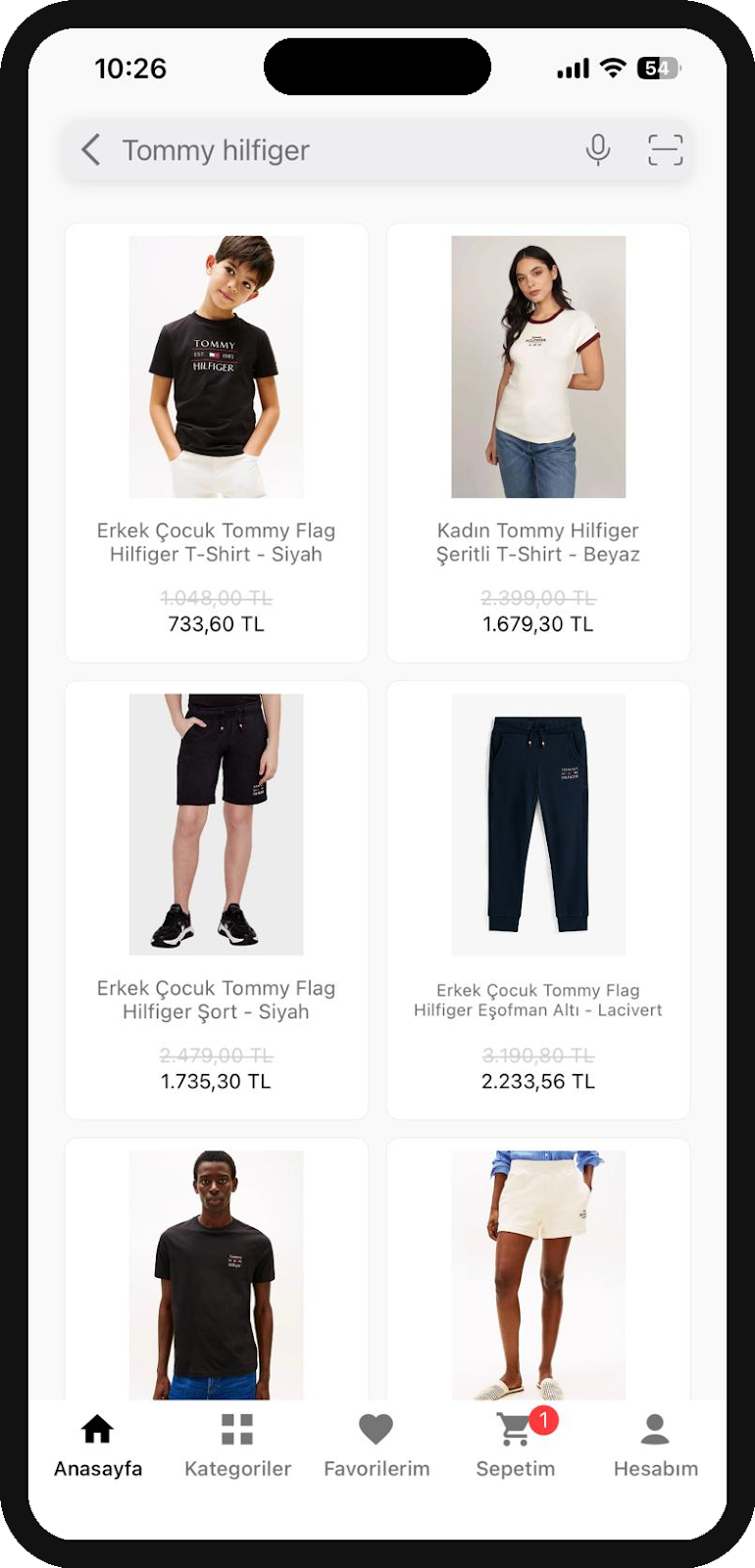Switch to the Anasayfa tab
Viewport: 755px width, 1568px height.
point(98,1445)
